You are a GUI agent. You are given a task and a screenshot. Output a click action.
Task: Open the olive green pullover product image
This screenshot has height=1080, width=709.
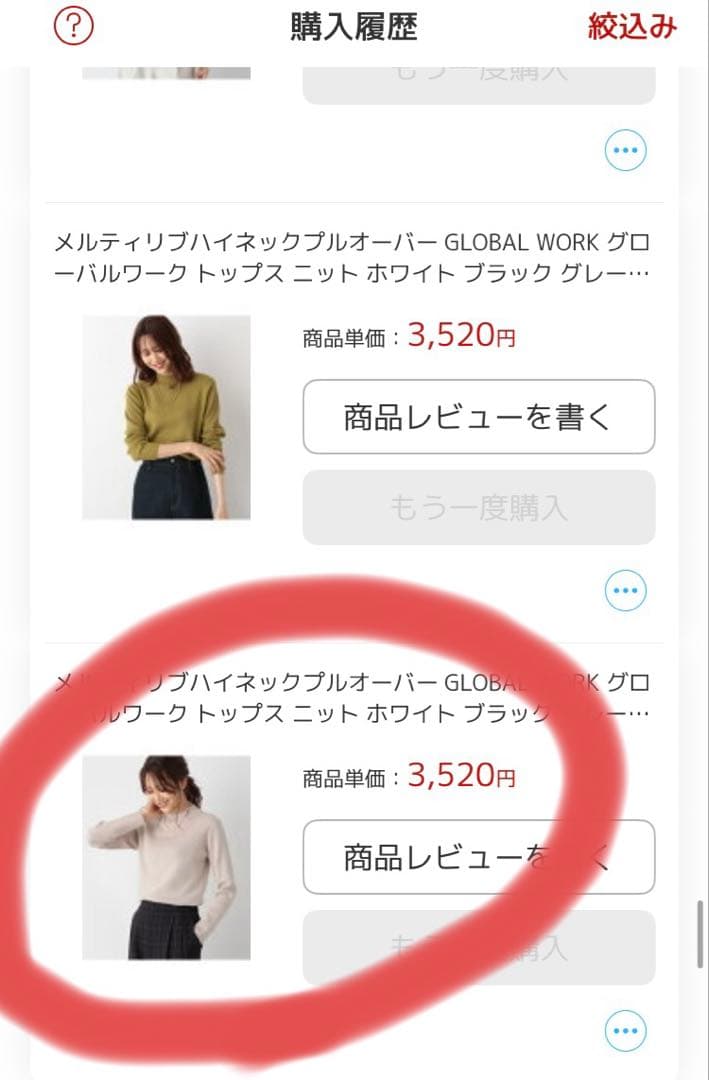(x=166, y=417)
